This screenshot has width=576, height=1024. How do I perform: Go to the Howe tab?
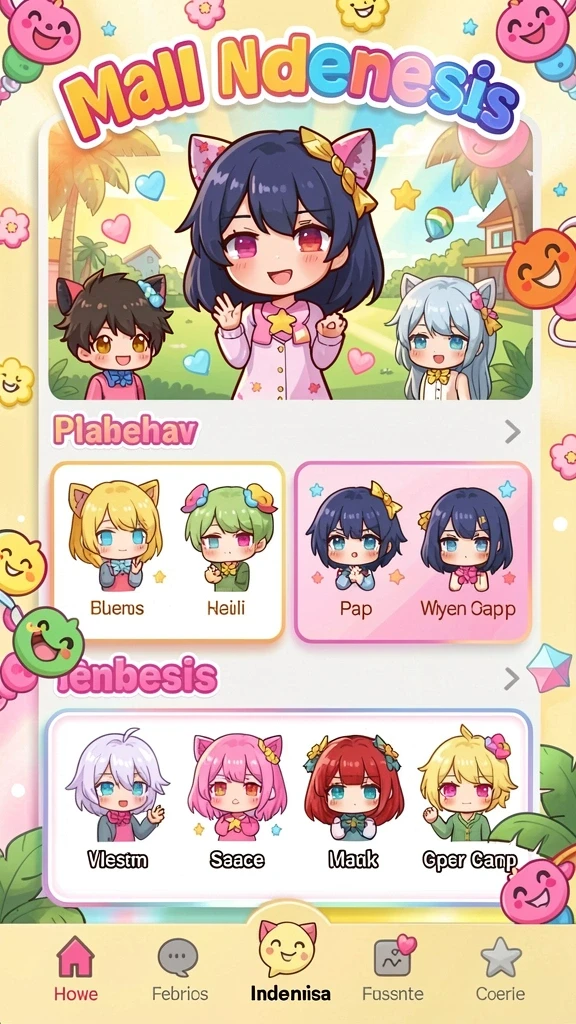click(76, 969)
